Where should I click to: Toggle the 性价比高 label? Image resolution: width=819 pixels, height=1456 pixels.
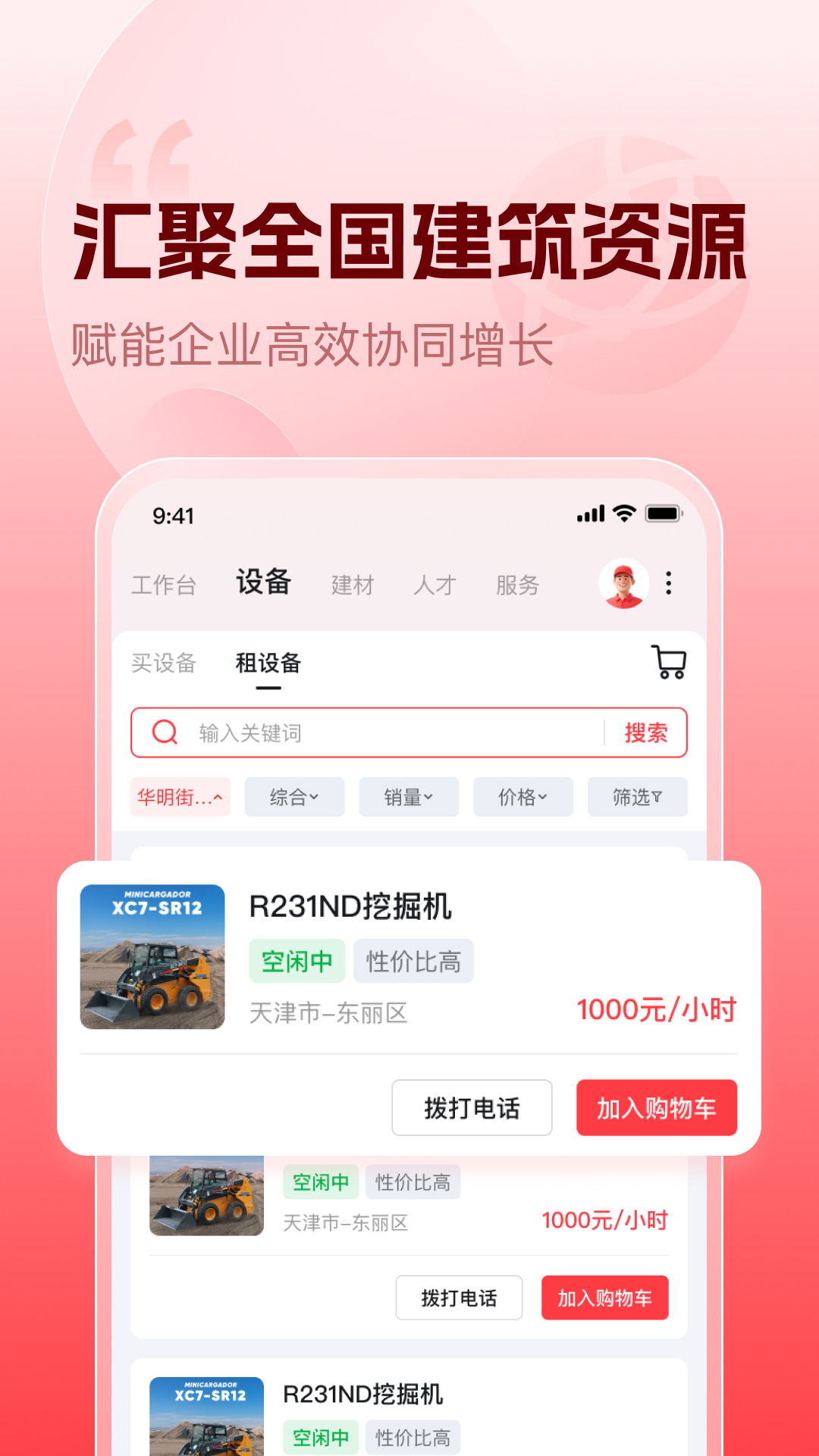413,961
